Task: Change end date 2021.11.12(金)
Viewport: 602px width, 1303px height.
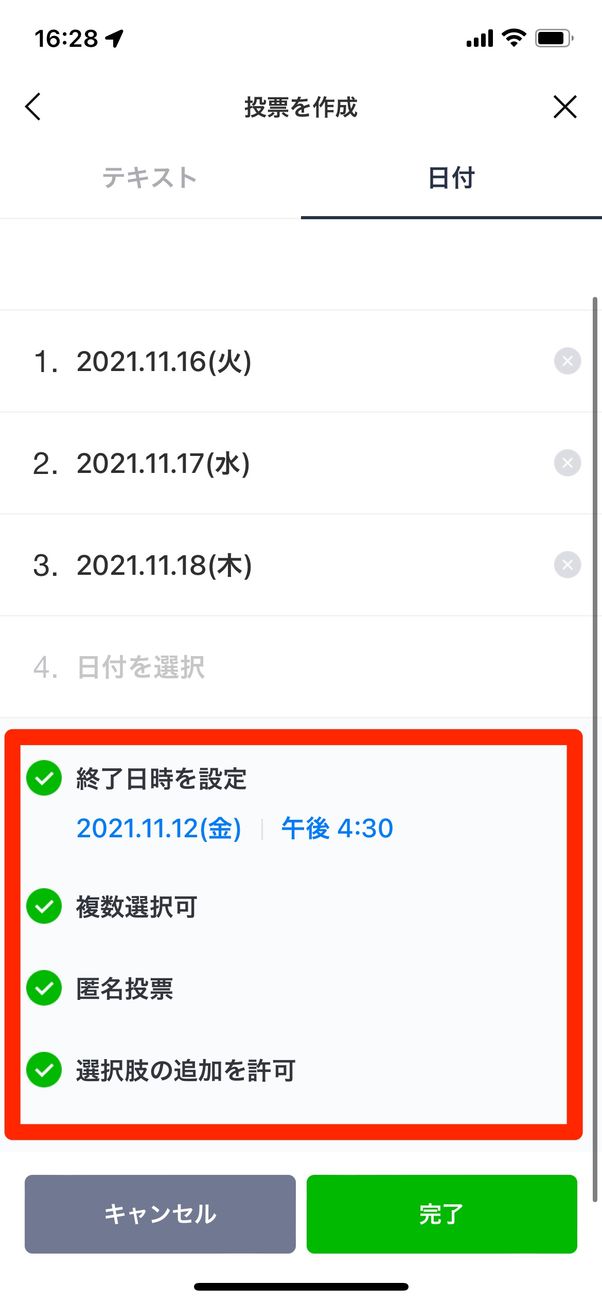Action: tap(159, 828)
